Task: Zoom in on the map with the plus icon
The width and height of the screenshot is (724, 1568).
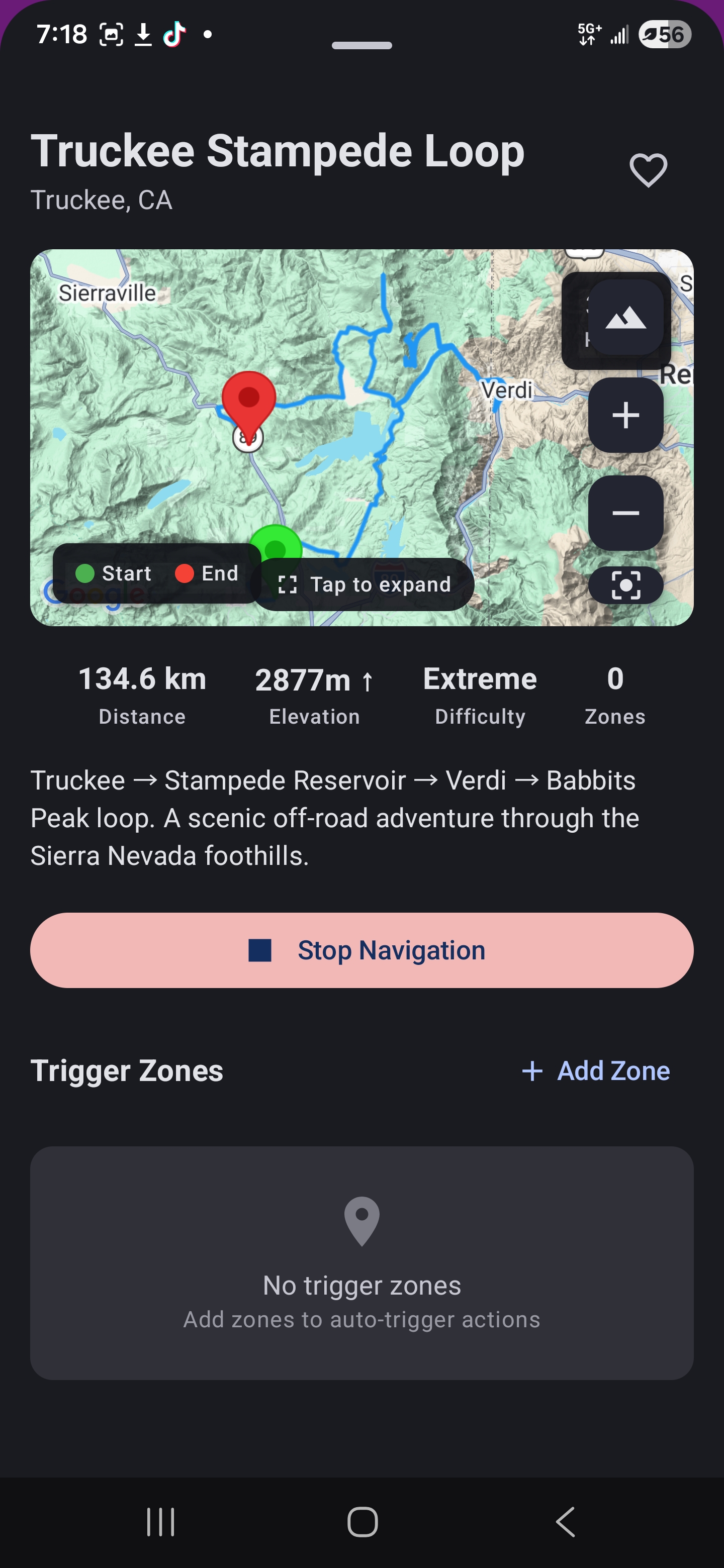Action: pos(626,415)
